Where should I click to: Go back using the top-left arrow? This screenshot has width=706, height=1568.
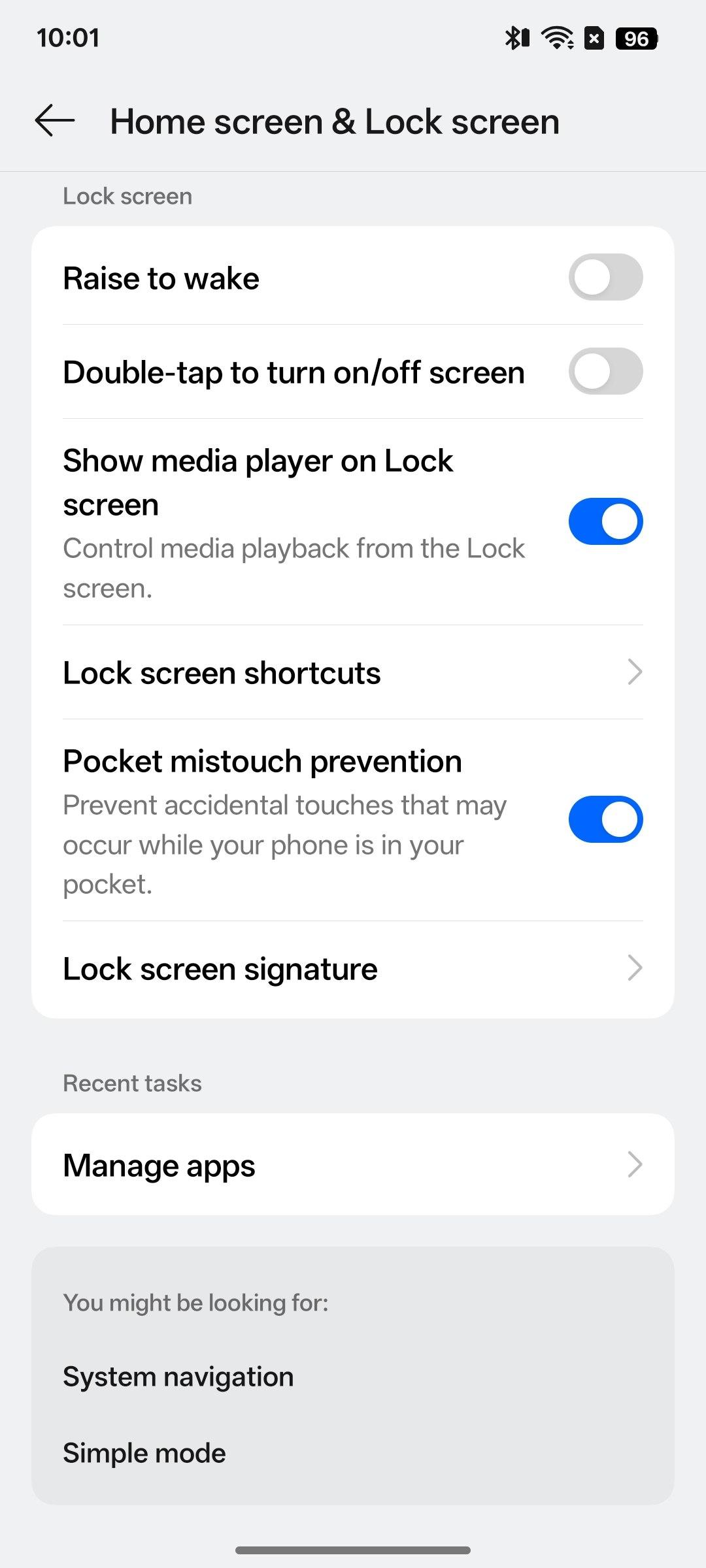pos(55,121)
